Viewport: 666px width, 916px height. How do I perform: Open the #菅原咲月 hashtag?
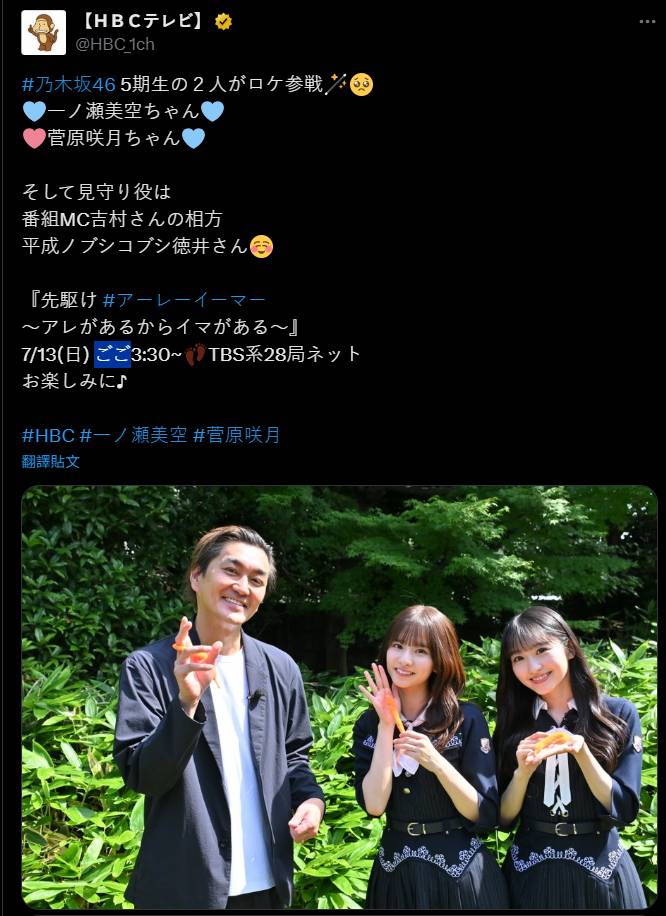coord(237,434)
